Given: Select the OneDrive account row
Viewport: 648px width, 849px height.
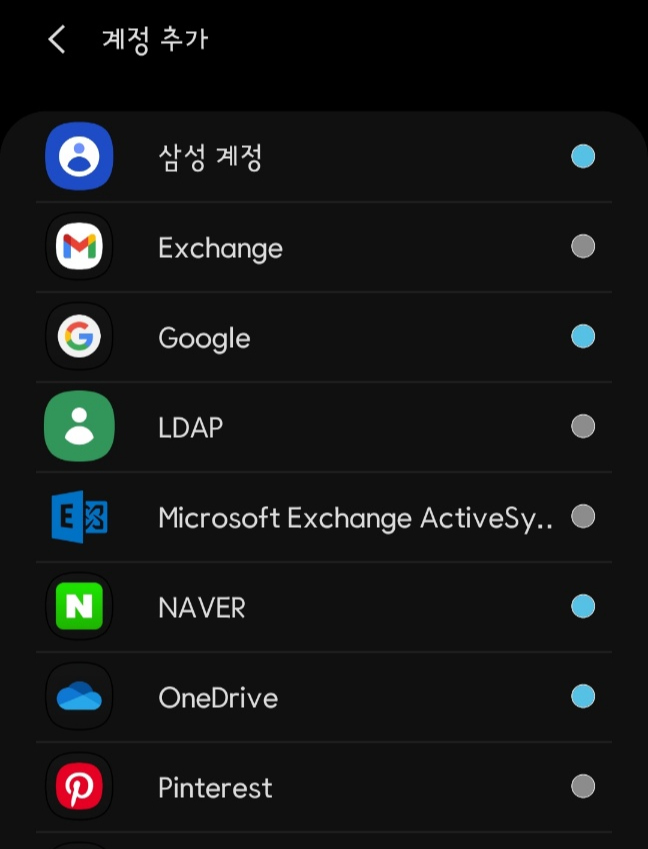Looking at the screenshot, I should click(324, 696).
